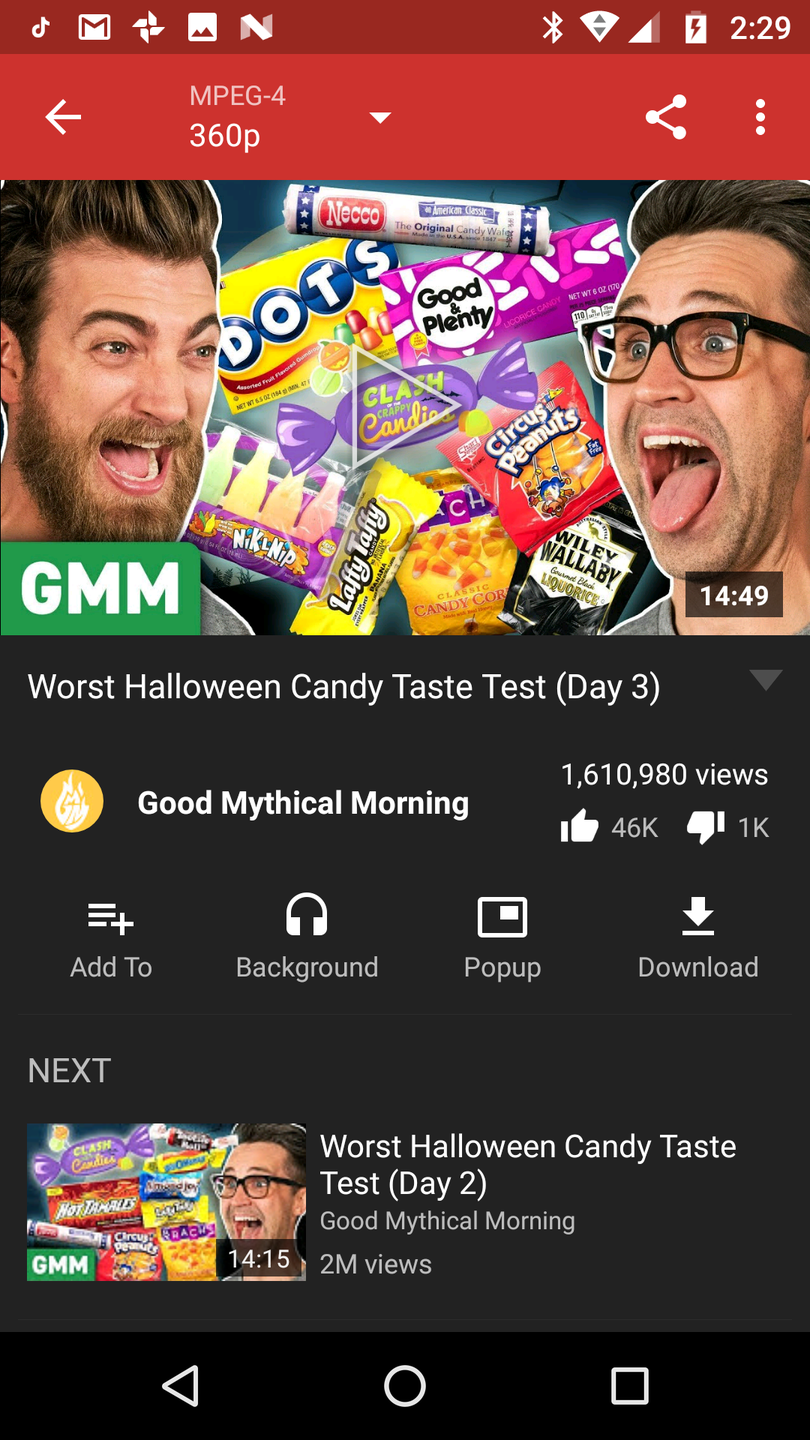Screen dimensions: 810x1440
Task: Like the video with thumbs up
Action: tap(580, 827)
